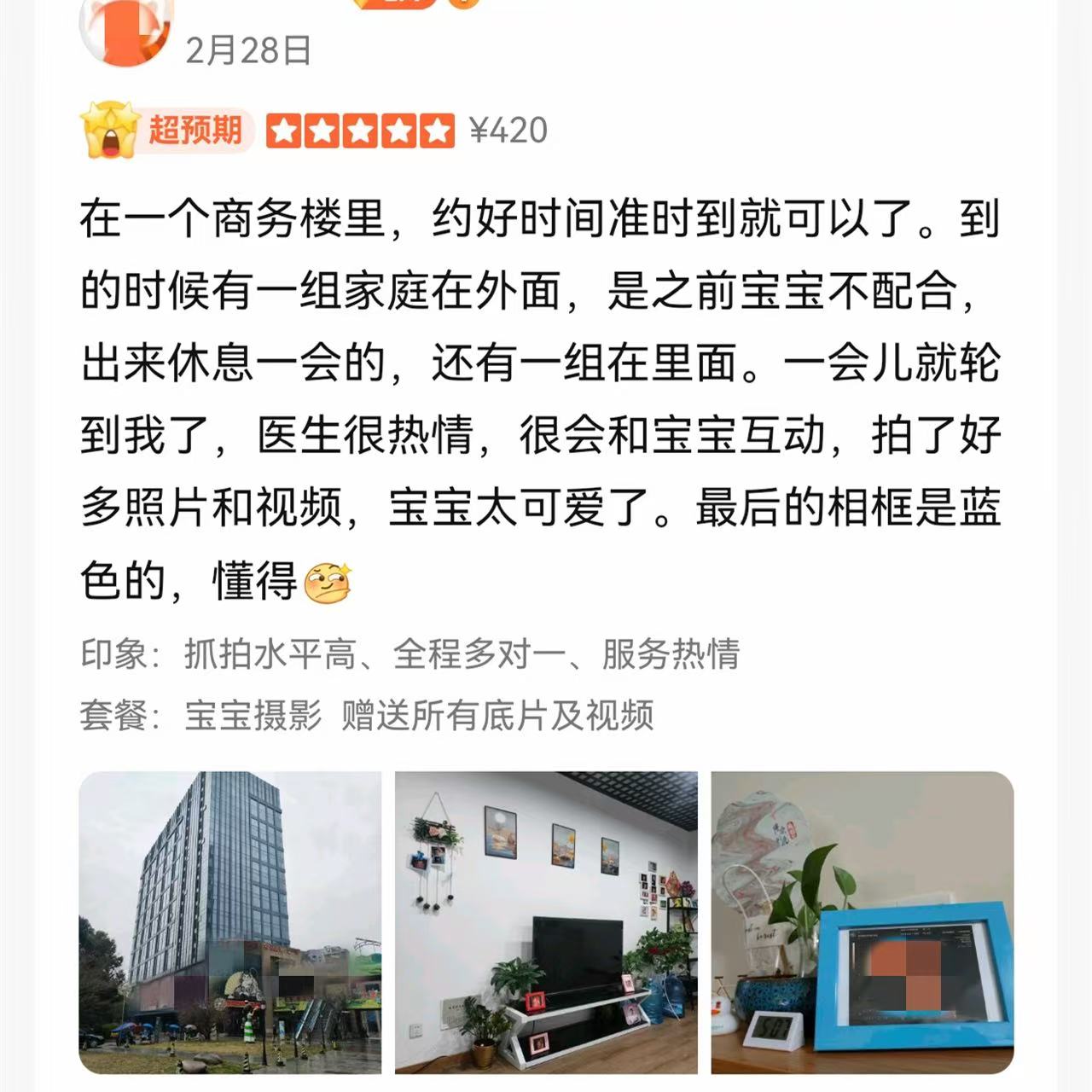Open the photo of the TV room
This screenshot has height=1092, width=1092.
(x=546, y=921)
